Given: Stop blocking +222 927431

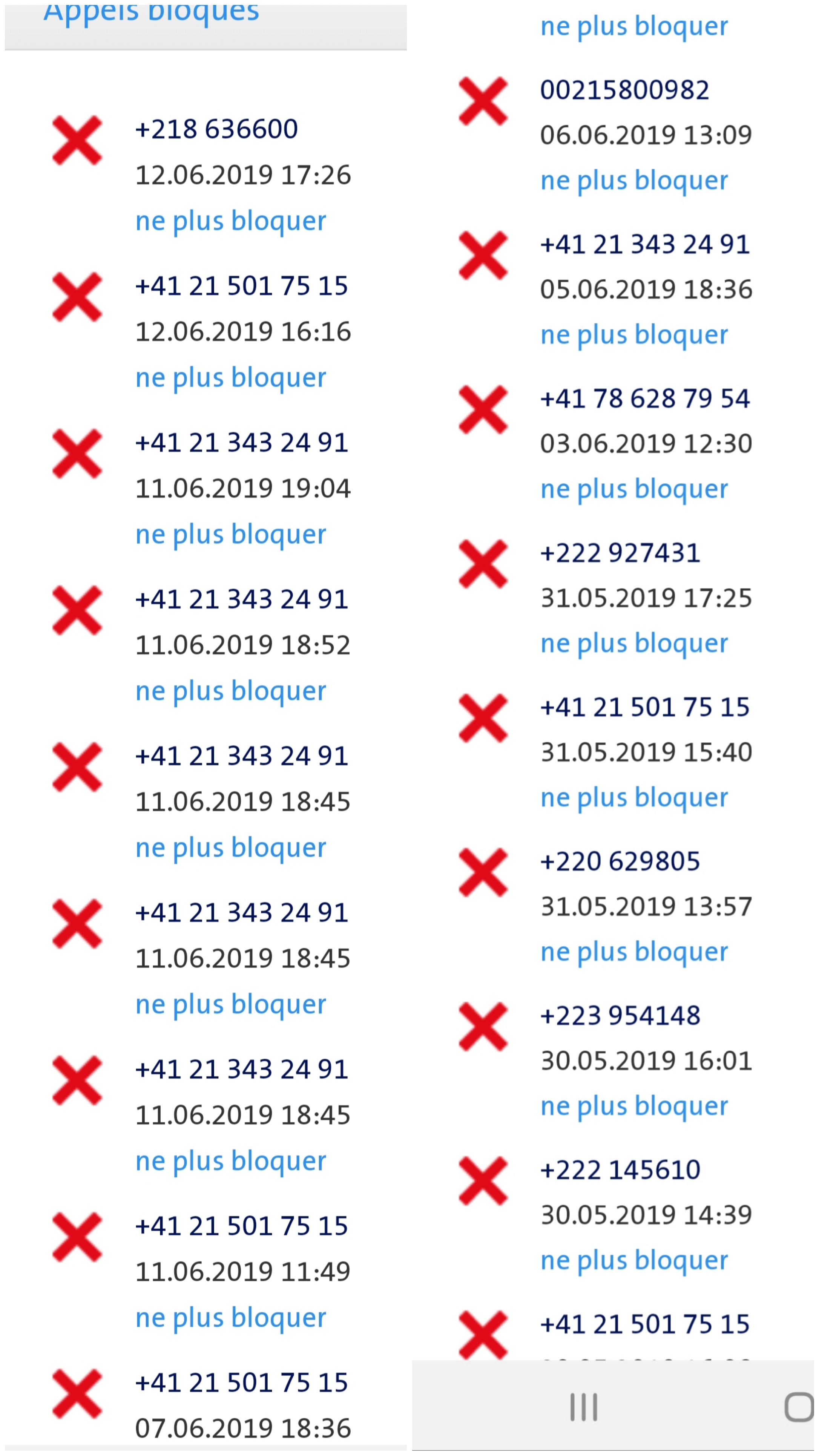Looking at the screenshot, I should 633,644.
